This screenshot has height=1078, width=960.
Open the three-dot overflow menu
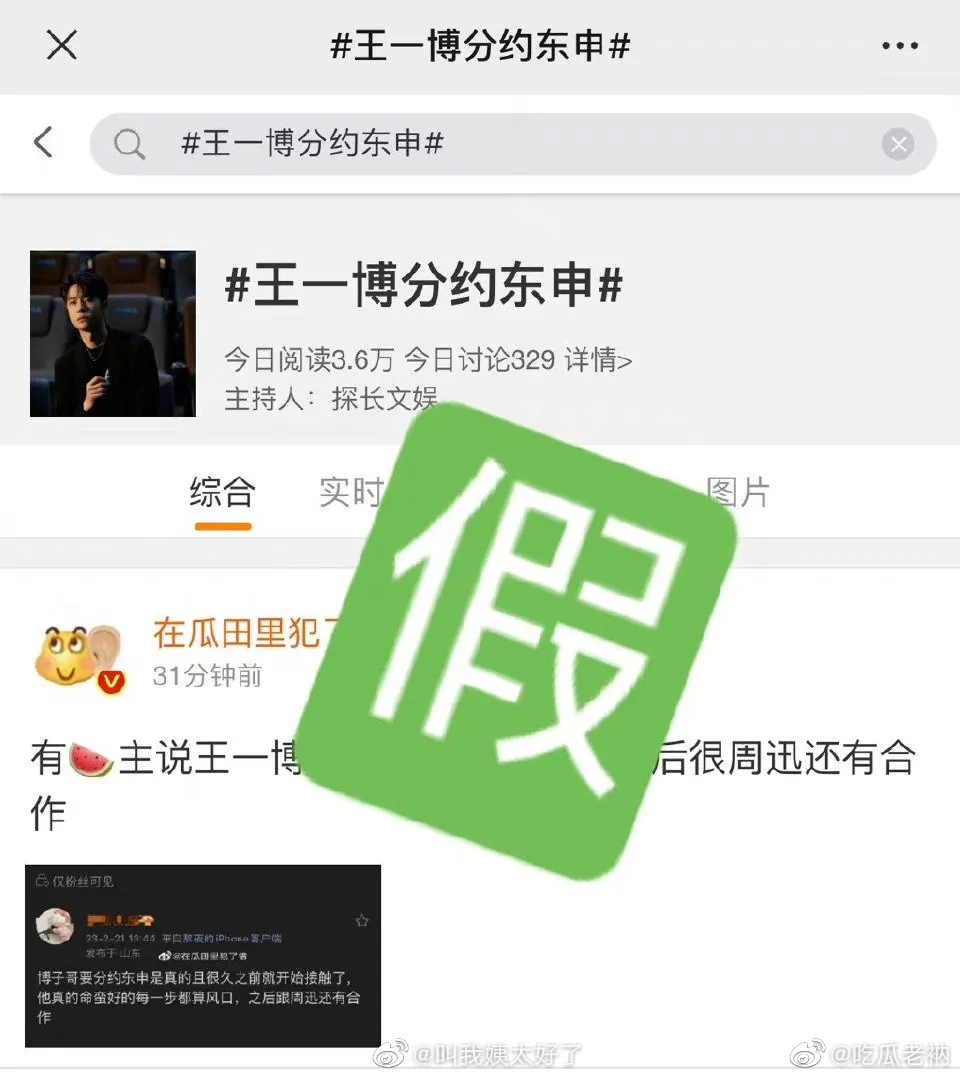coord(899,46)
